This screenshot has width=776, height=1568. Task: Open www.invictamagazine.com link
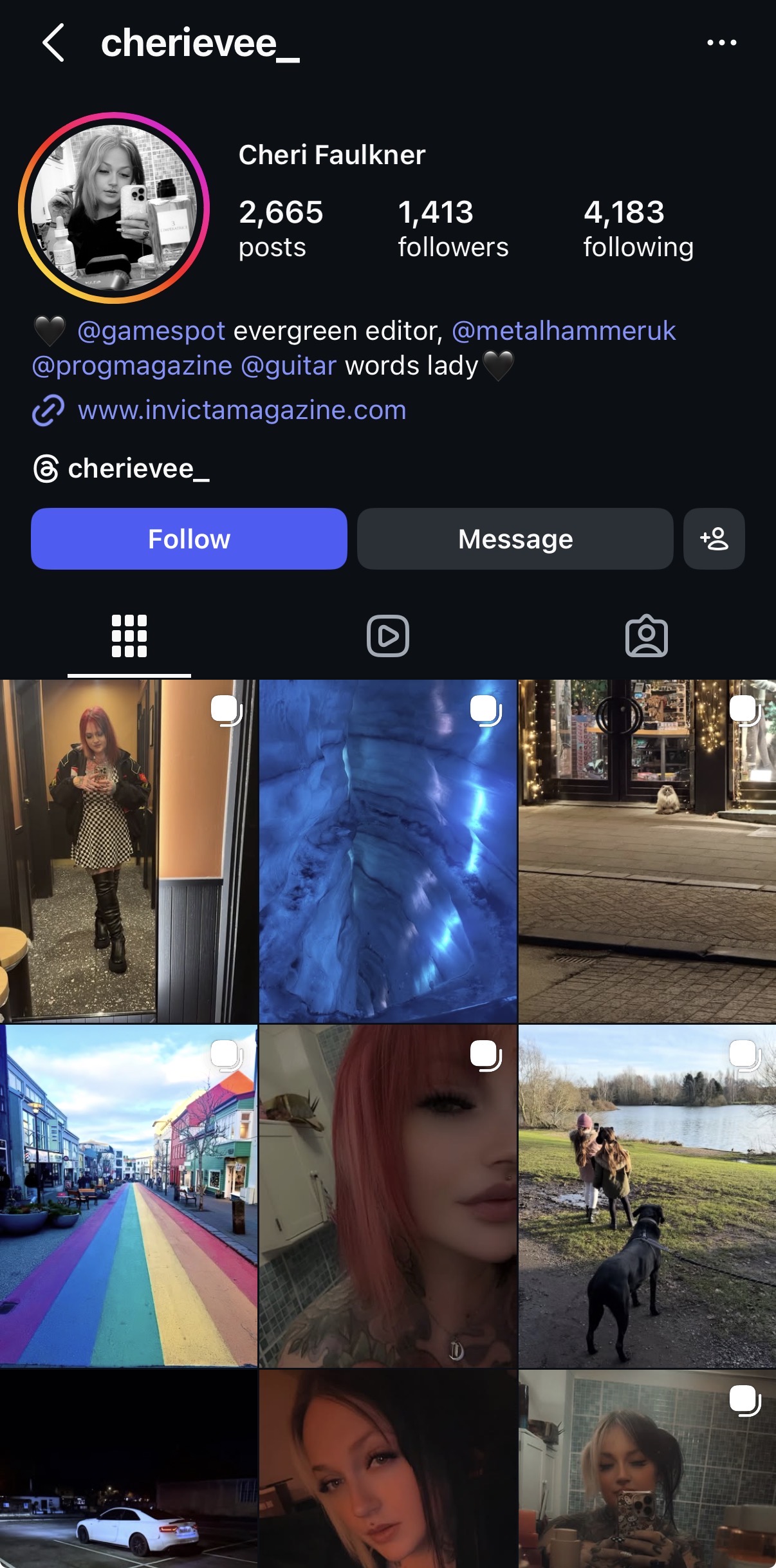tap(241, 410)
